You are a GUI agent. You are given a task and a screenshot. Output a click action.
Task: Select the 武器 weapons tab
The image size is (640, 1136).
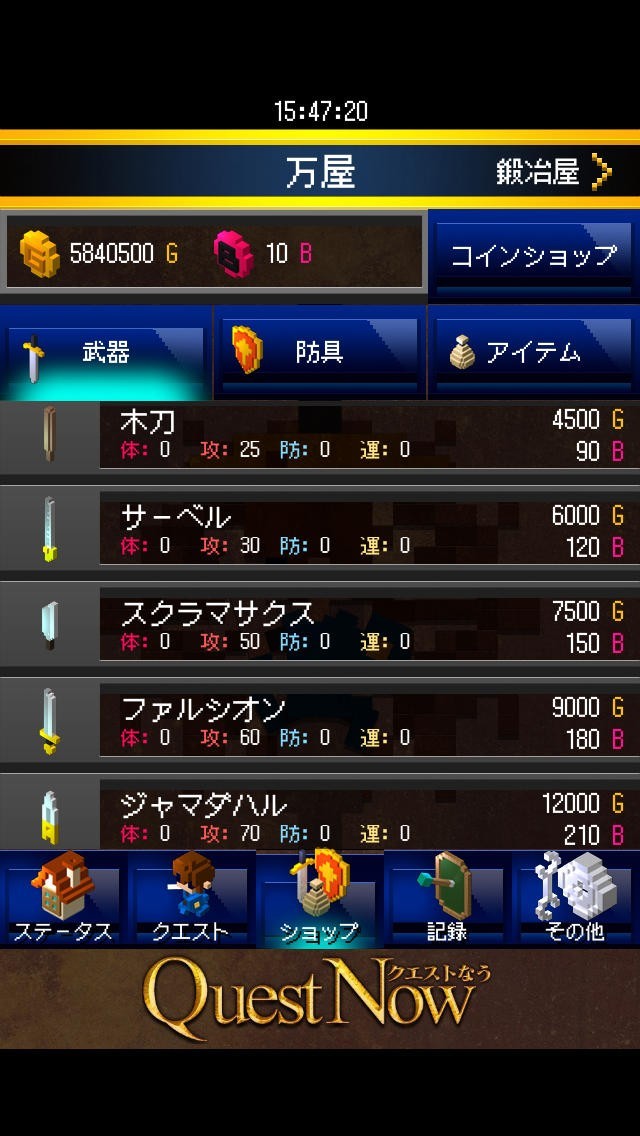pyautogui.click(x=106, y=352)
